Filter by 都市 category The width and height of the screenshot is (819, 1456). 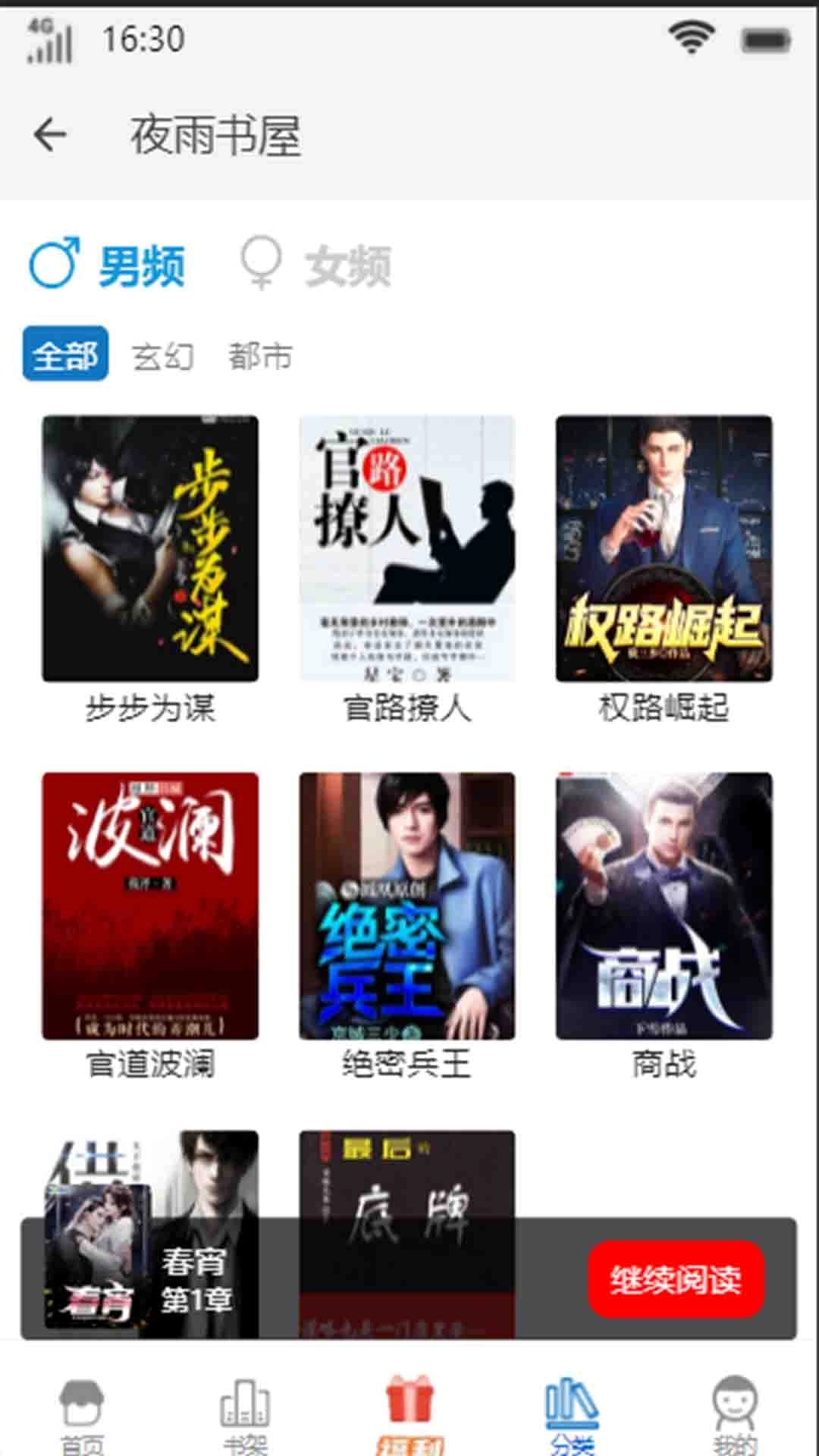pos(260,356)
